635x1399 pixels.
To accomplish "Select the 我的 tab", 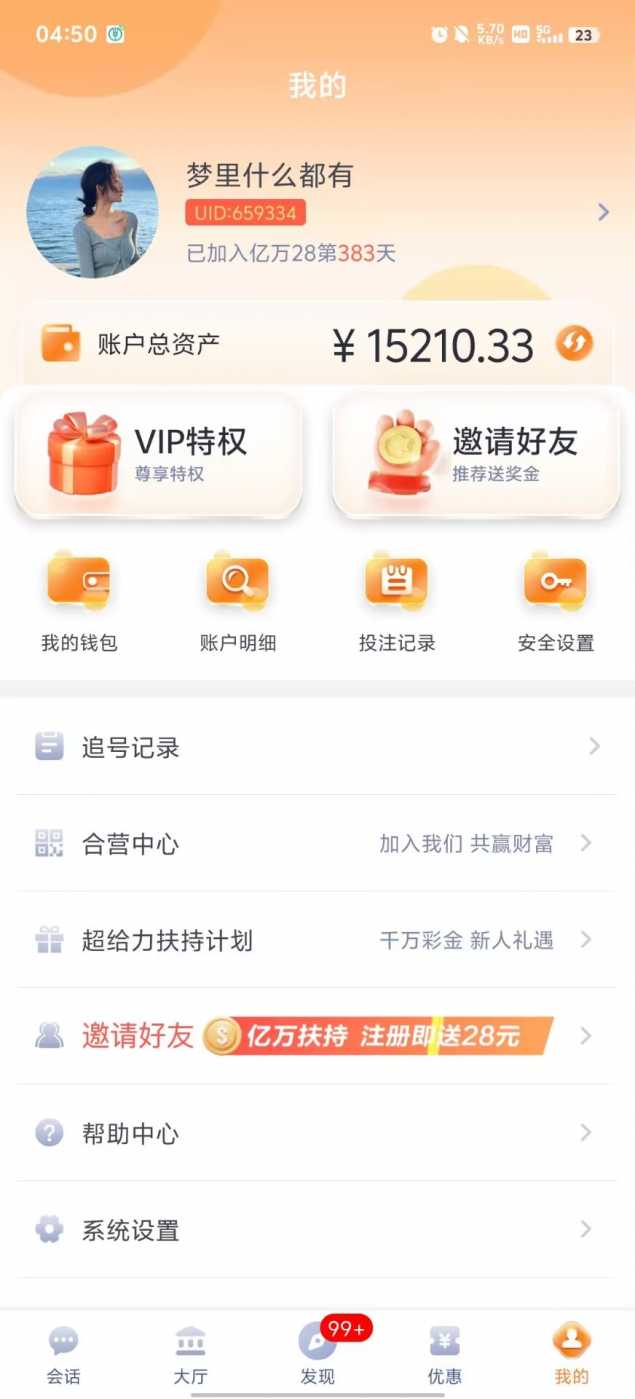I will click(572, 1355).
